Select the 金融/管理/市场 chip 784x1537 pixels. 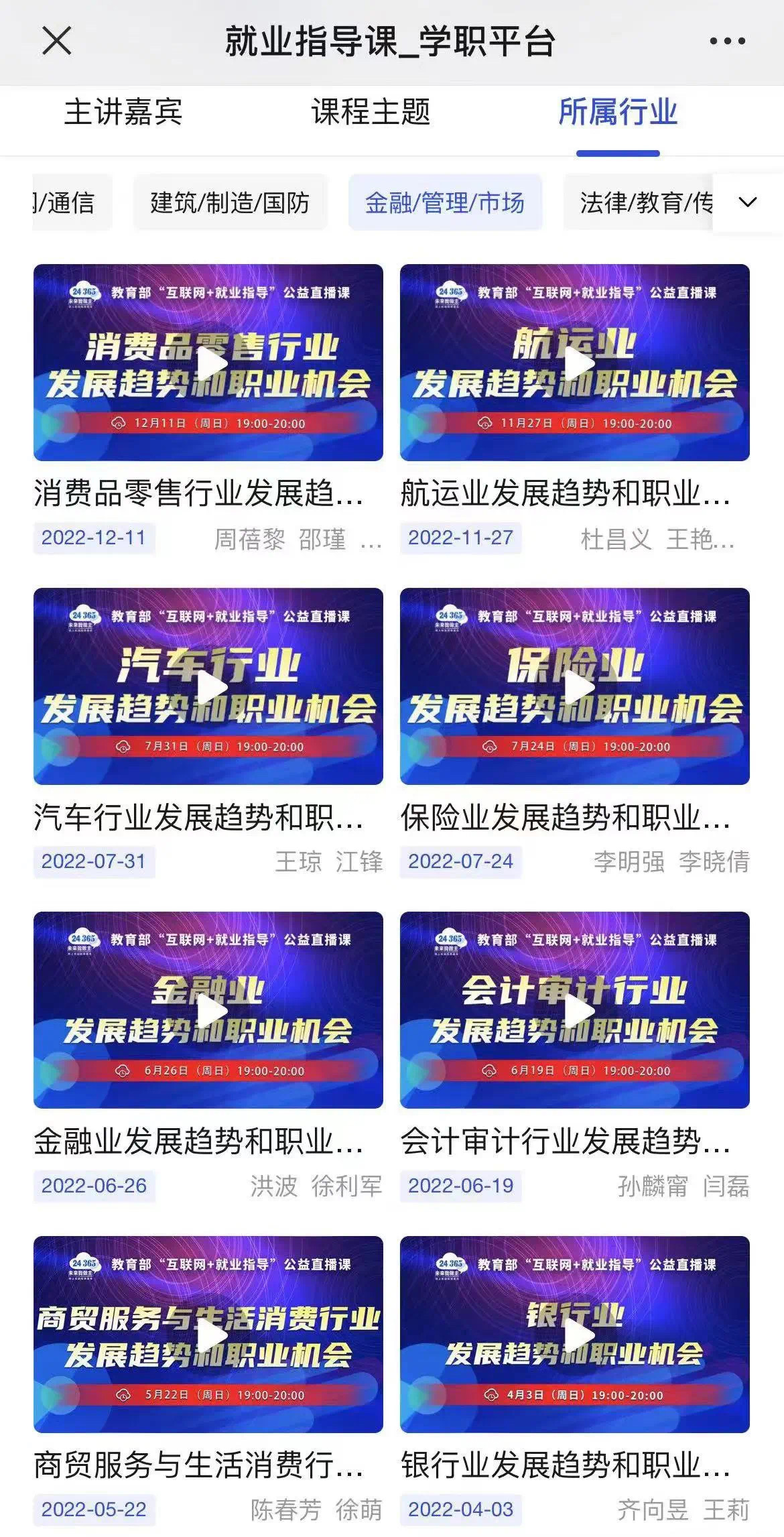(x=445, y=202)
